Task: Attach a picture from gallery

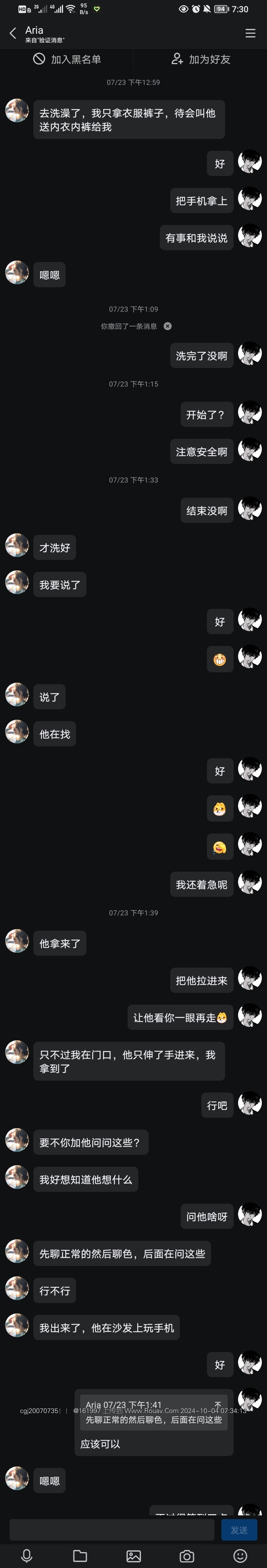Action: (x=133, y=1556)
